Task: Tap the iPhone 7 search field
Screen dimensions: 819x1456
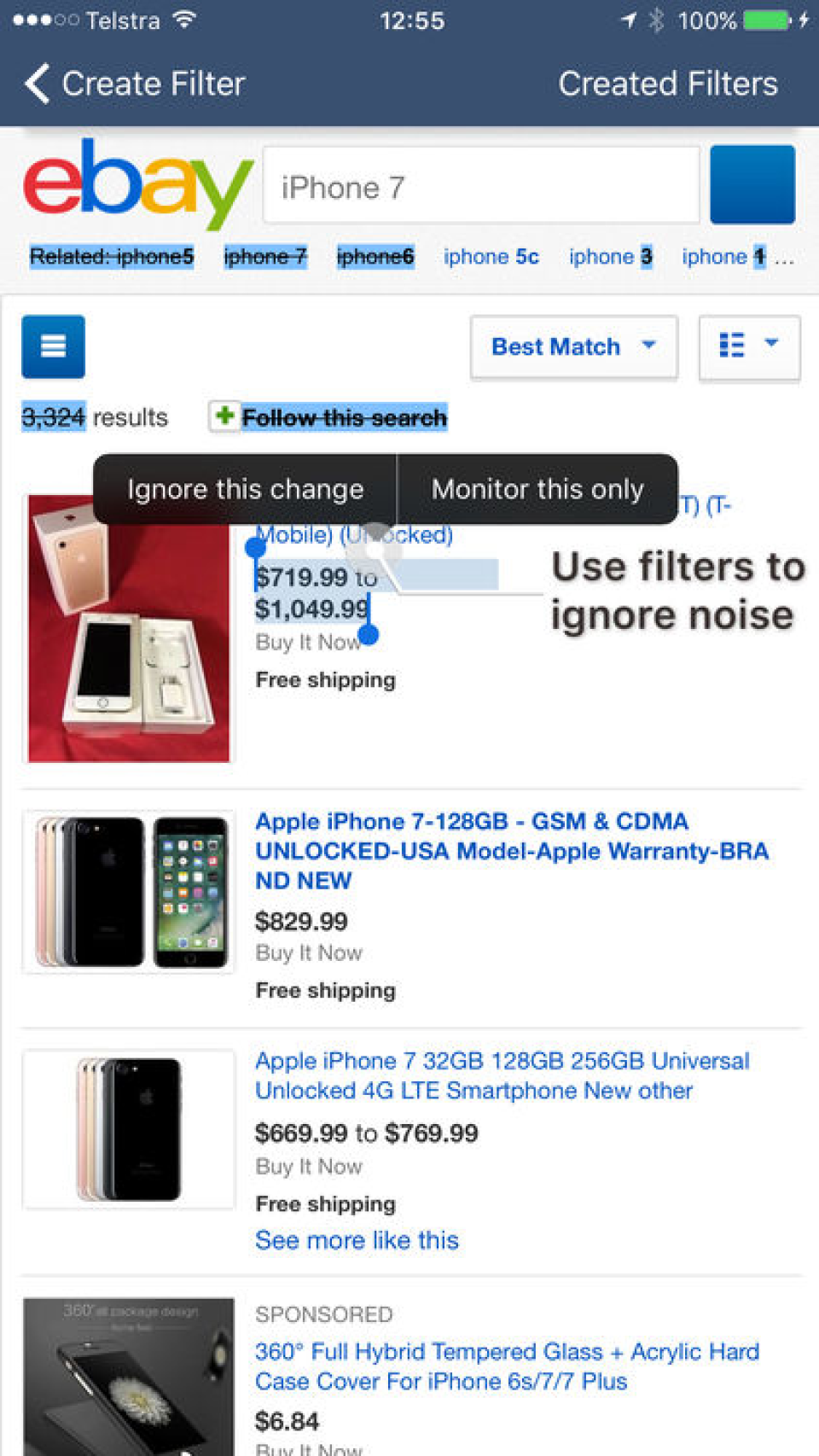Action: pos(481,186)
